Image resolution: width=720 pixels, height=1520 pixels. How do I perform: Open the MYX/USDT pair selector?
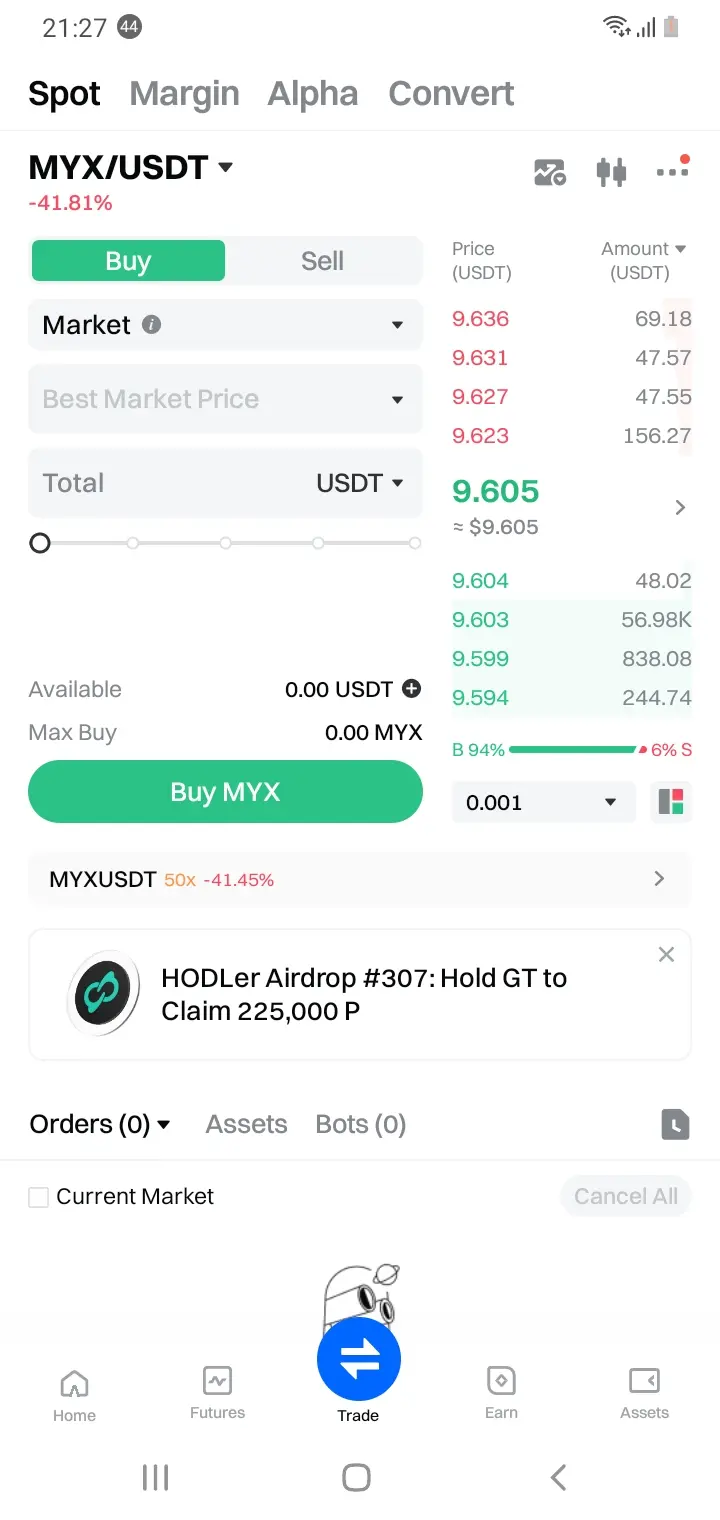coord(131,168)
